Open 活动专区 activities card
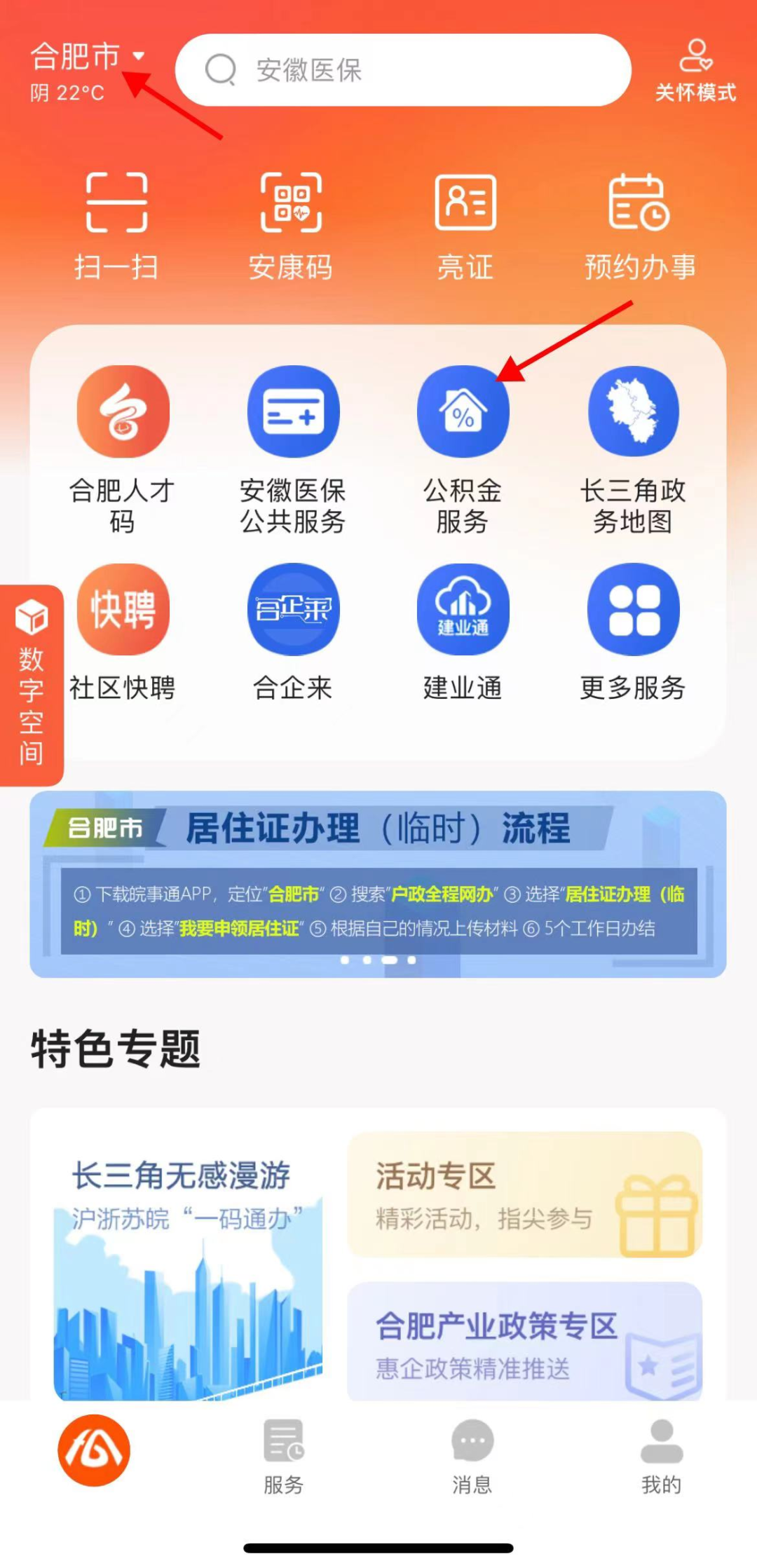This screenshot has height=1568, width=757. click(524, 1194)
